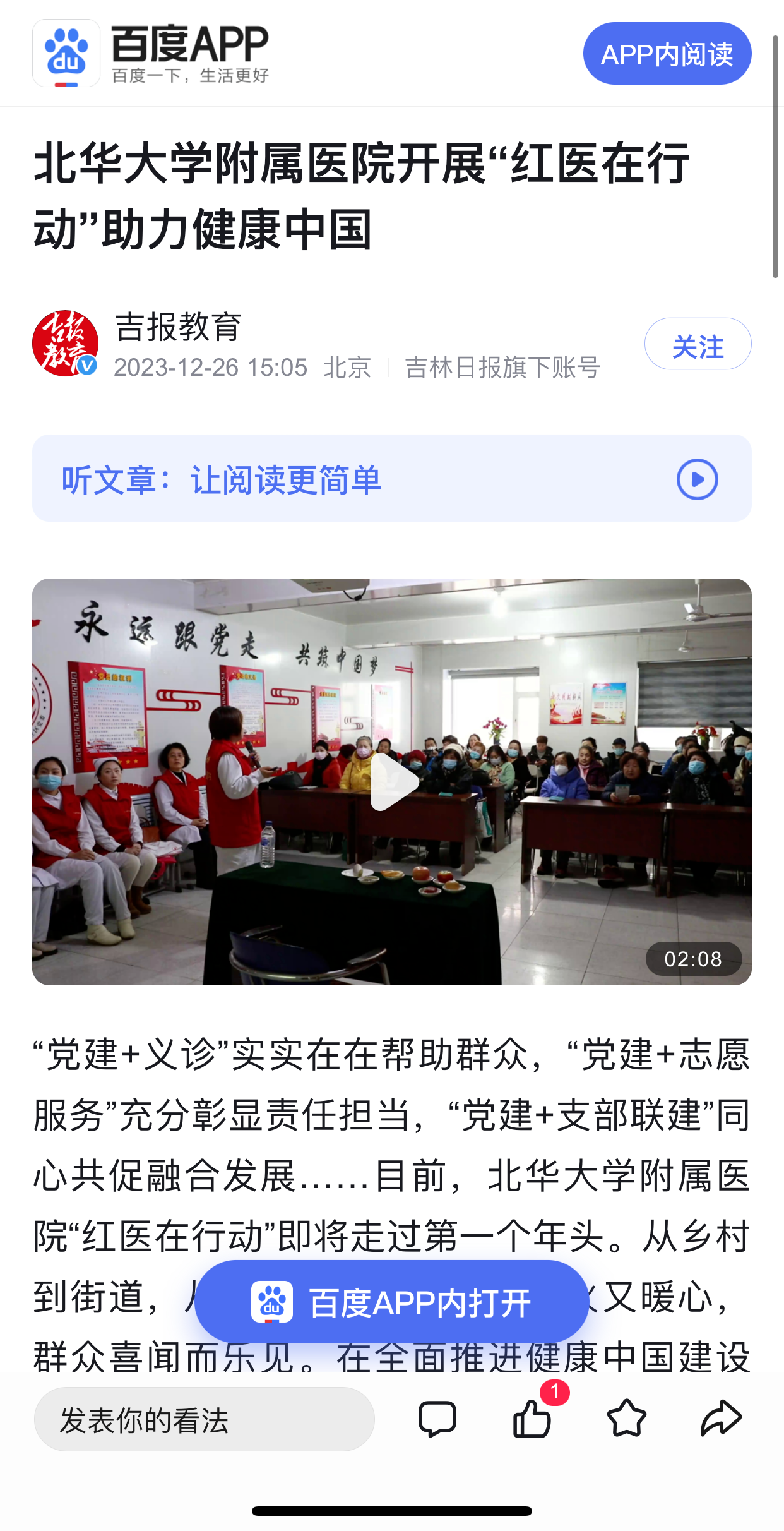784x1531 pixels.
Task: Add the article to favorites
Action: (626, 1419)
